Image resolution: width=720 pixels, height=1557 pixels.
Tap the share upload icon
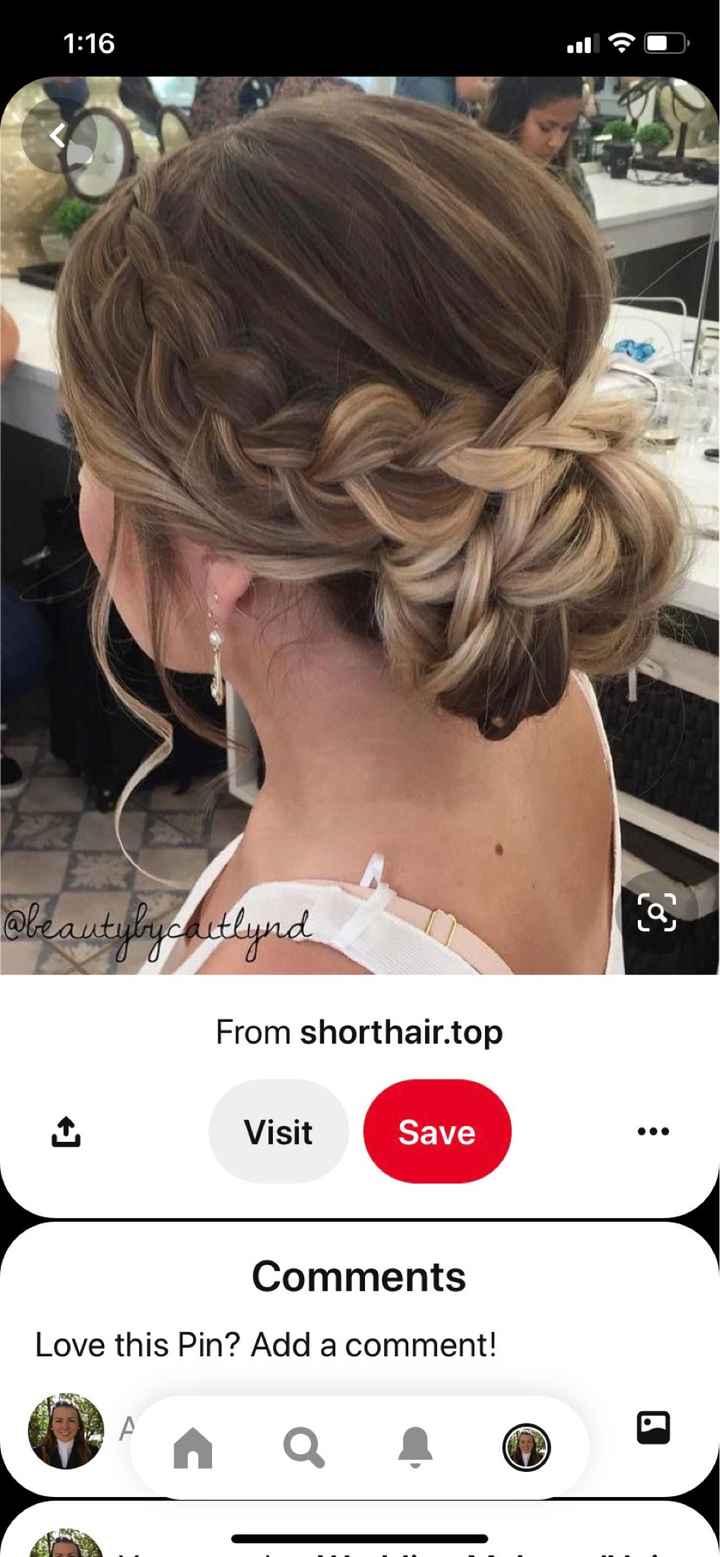pos(64,1131)
